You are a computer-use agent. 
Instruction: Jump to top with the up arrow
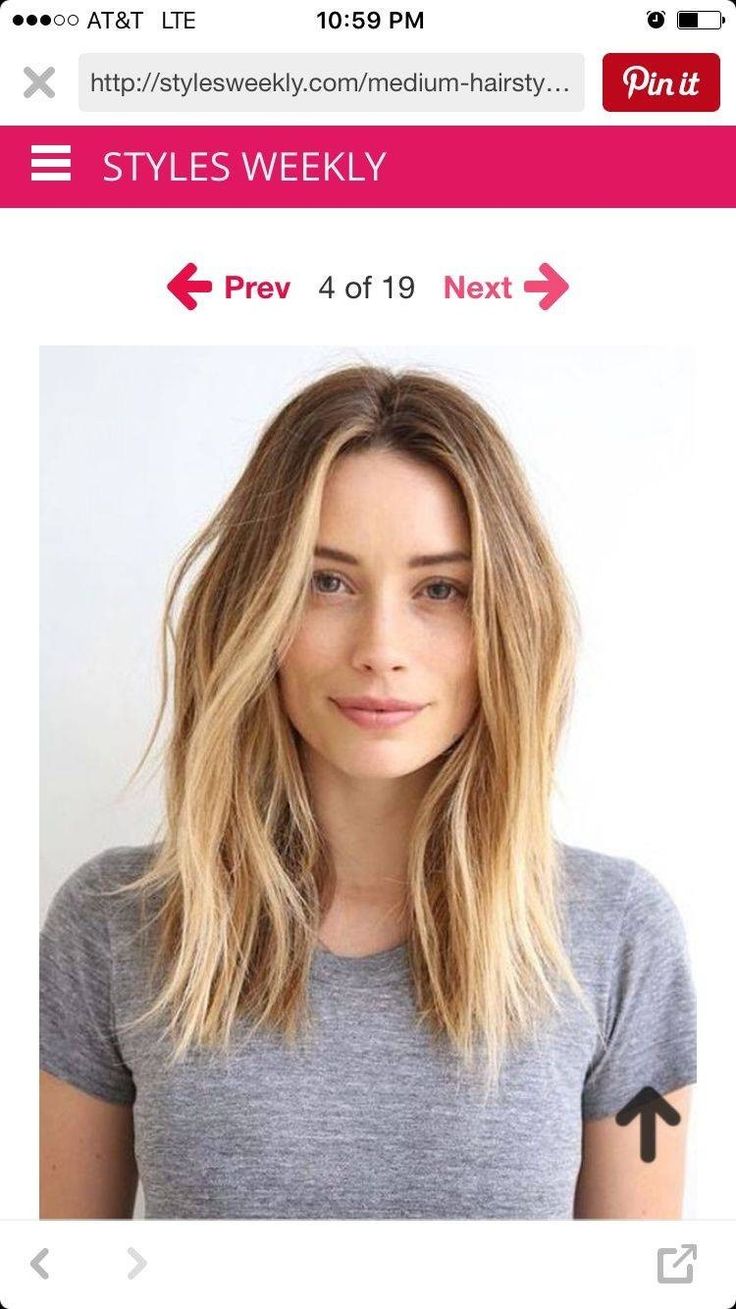pos(648,1124)
